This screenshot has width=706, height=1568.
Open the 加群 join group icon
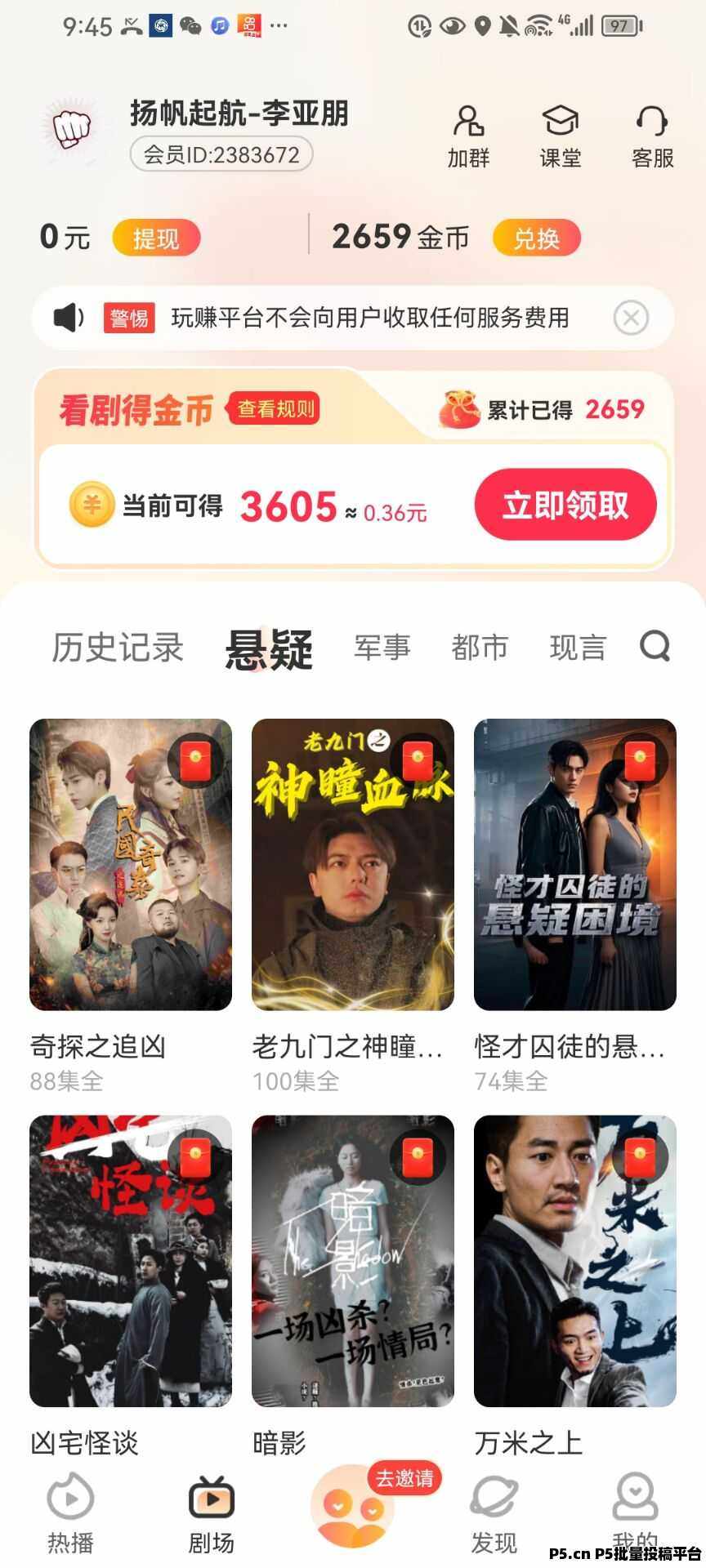pyautogui.click(x=468, y=136)
